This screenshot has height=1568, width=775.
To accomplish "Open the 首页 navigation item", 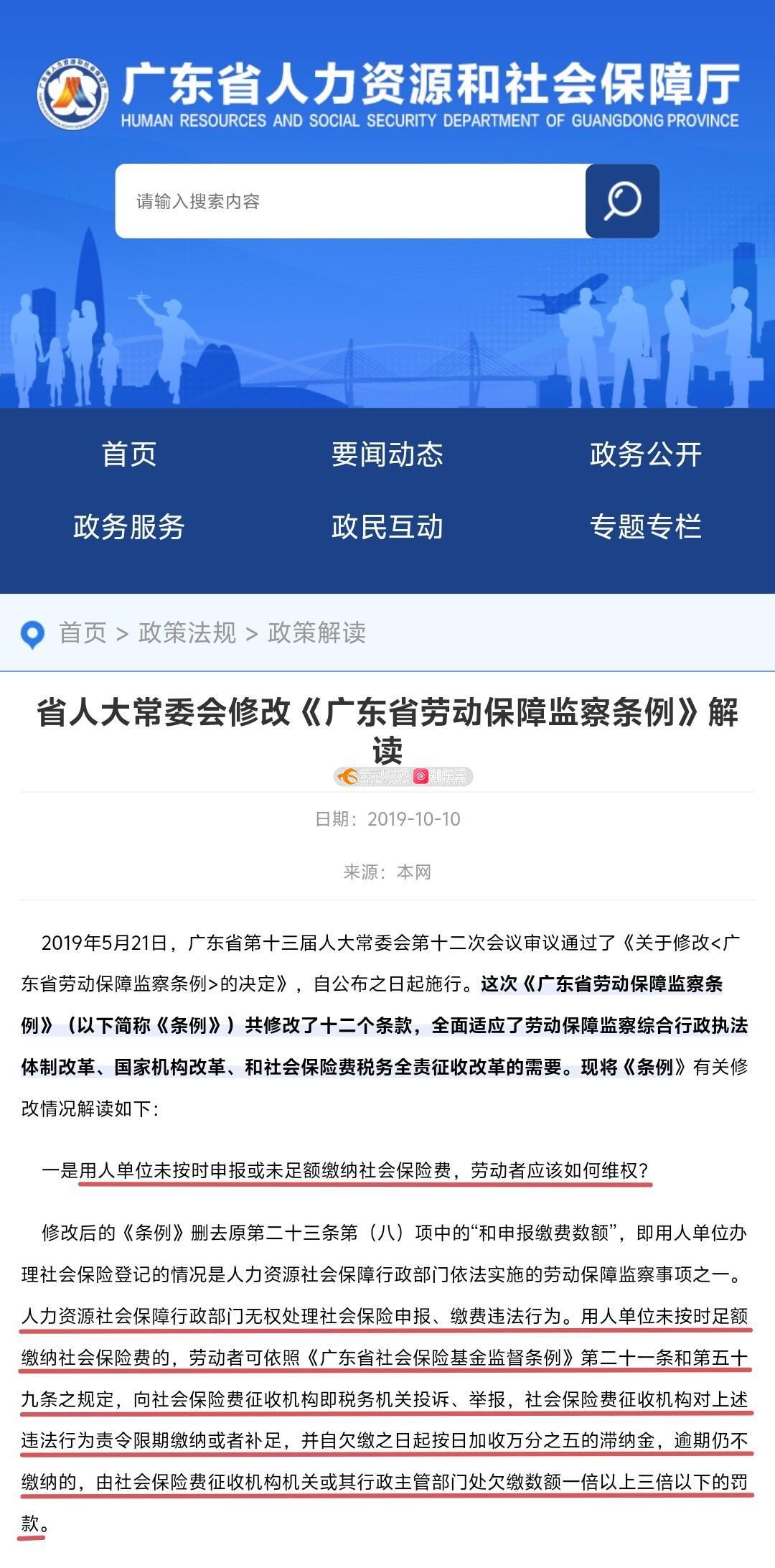I will point(129,454).
